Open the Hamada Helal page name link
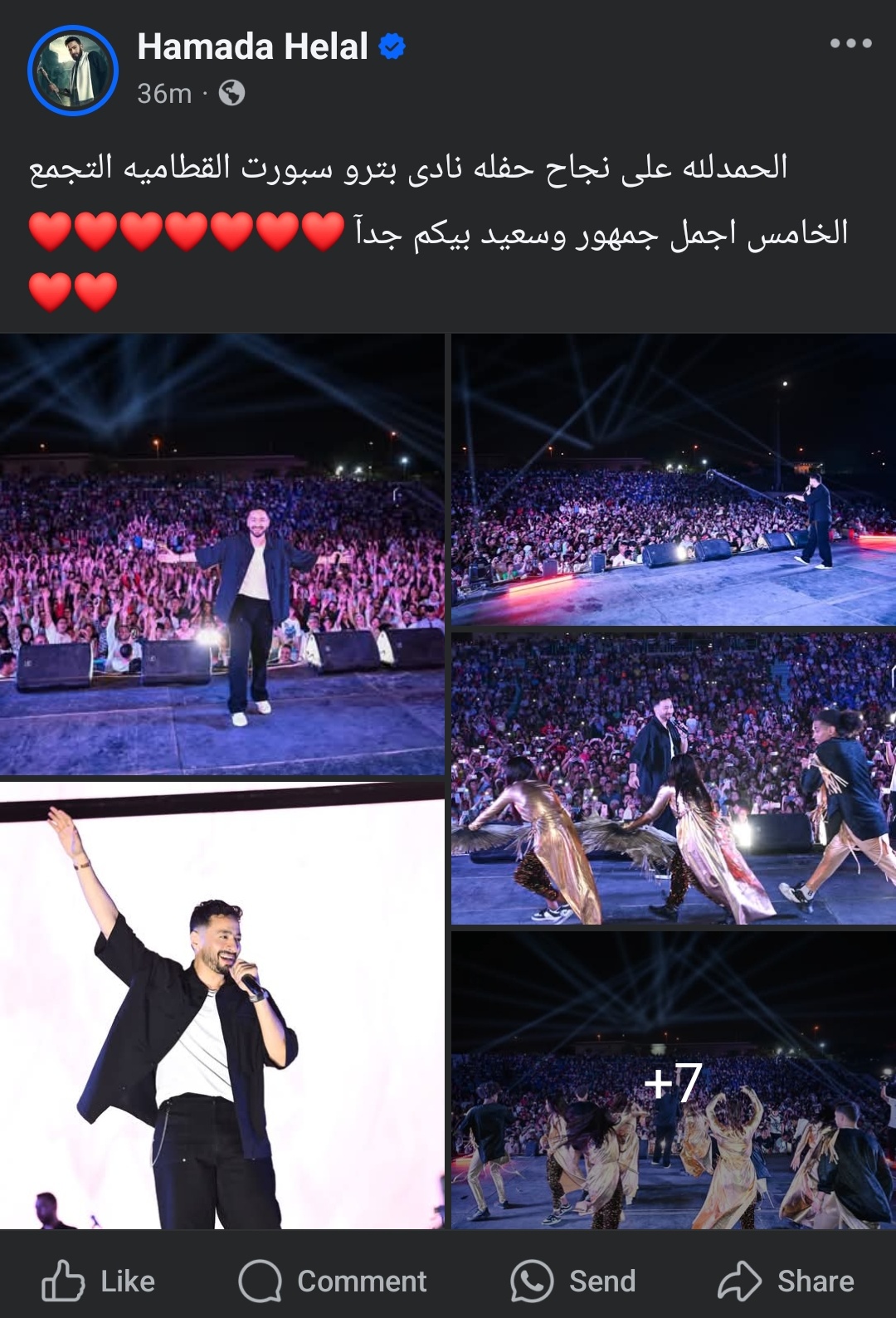This screenshot has height=1318, width=896. click(252, 46)
